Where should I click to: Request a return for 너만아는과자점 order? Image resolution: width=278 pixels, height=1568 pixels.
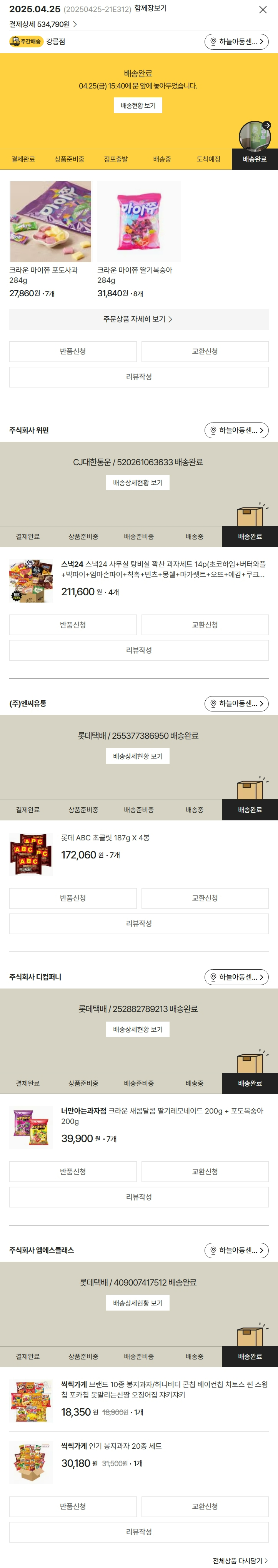pyautogui.click(x=73, y=1172)
